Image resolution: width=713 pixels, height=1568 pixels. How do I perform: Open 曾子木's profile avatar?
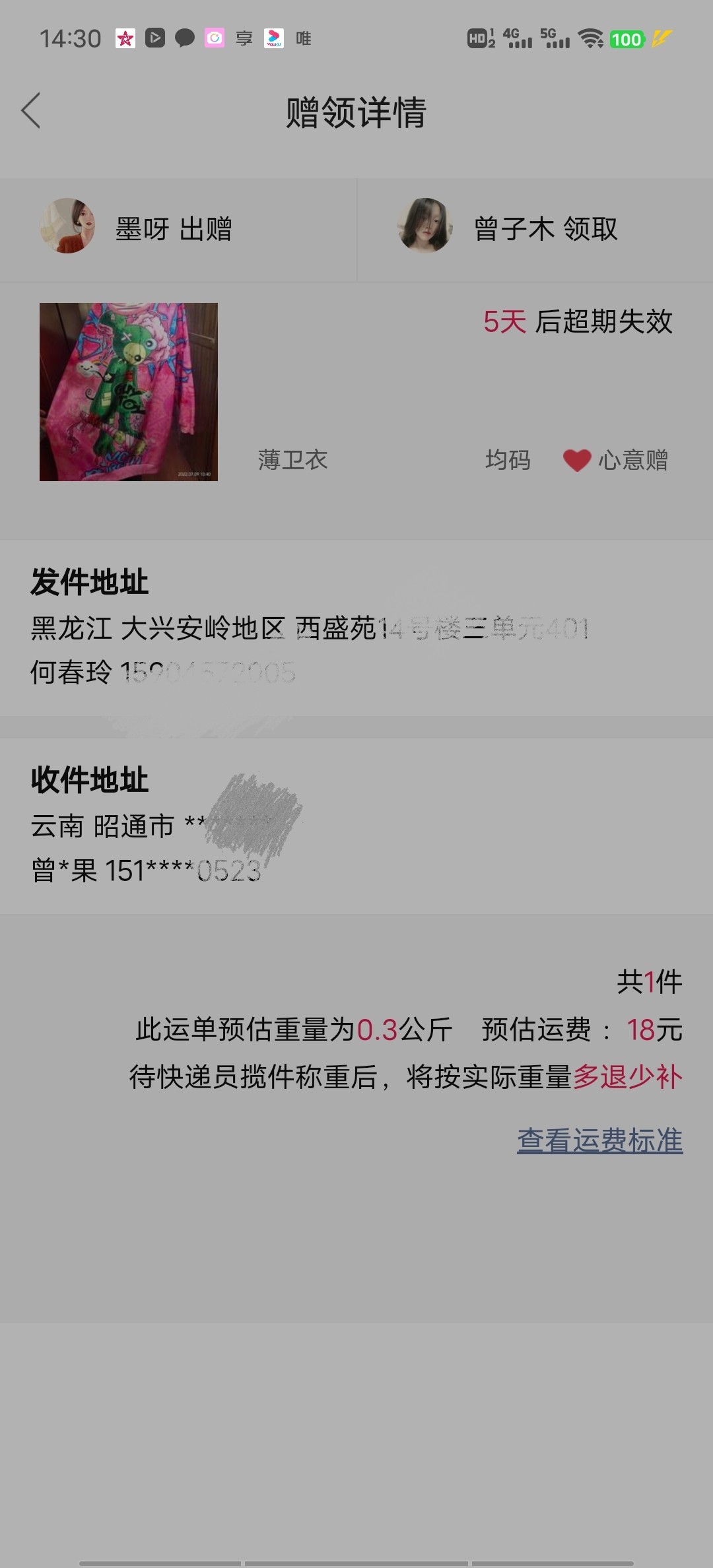pyautogui.click(x=425, y=226)
